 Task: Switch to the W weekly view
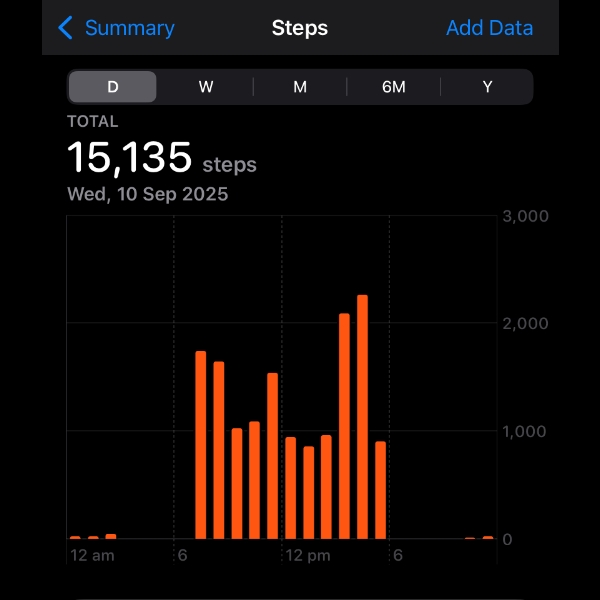point(206,87)
